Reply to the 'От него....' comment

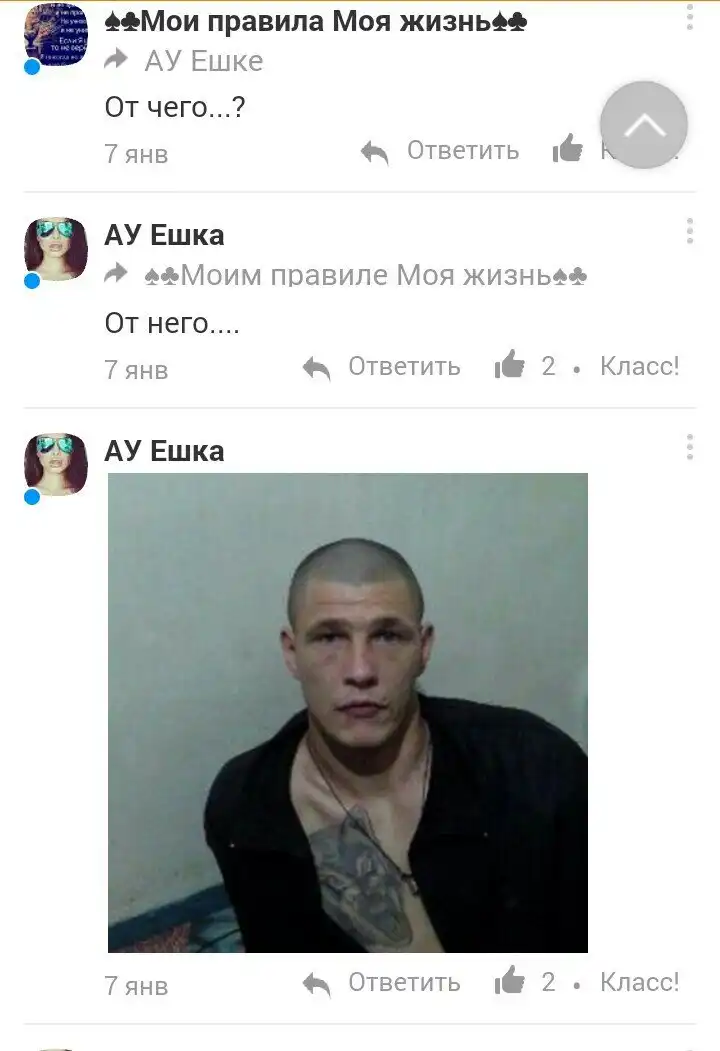pos(382,367)
